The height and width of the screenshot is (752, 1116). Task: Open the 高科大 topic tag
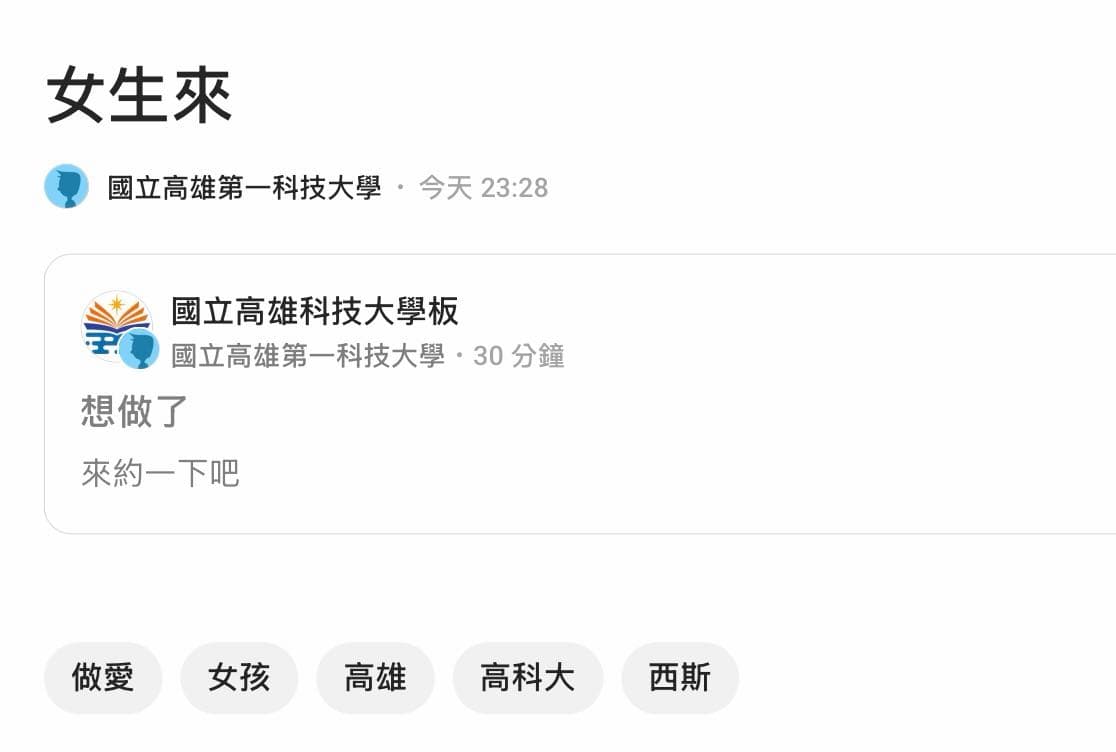(x=527, y=677)
